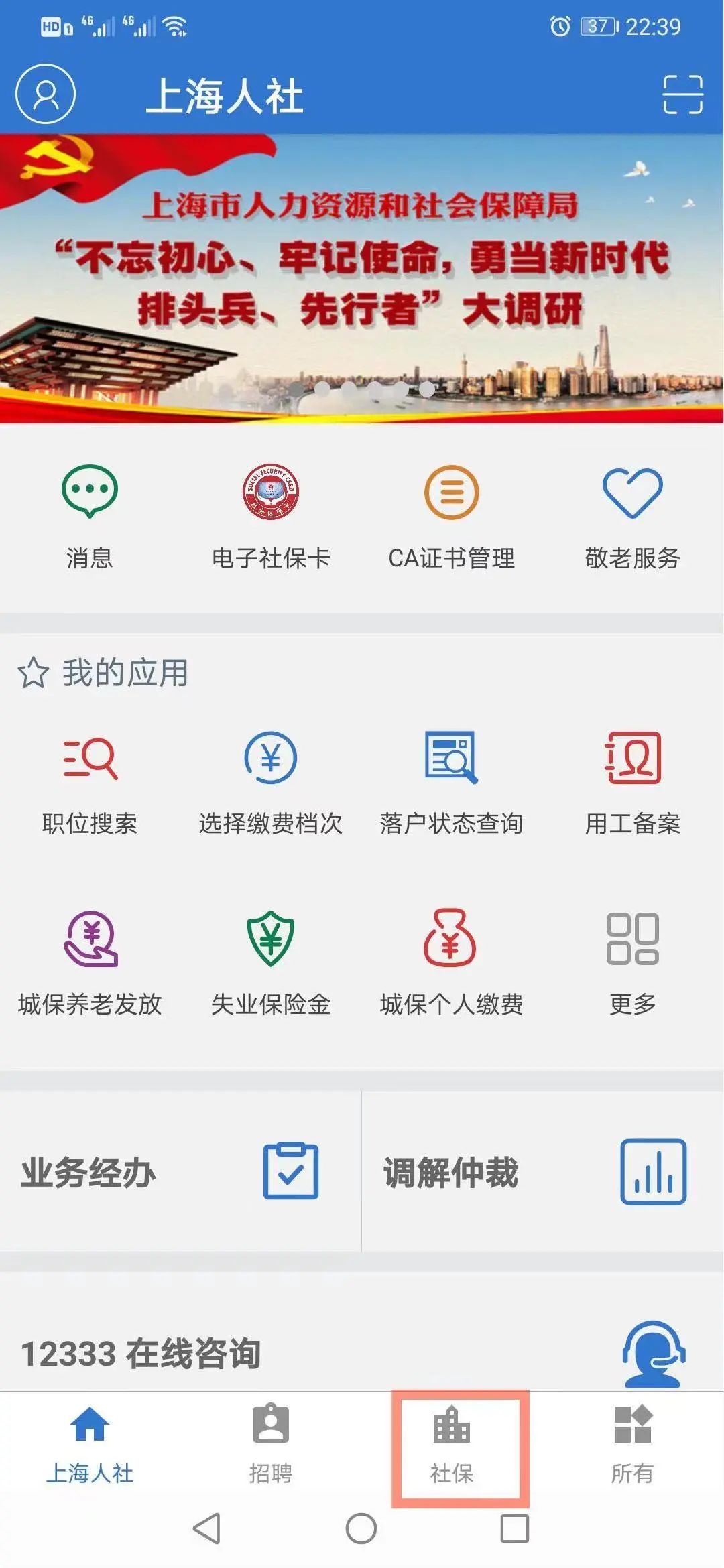
Task: Open 用工备案
Action: click(633, 781)
